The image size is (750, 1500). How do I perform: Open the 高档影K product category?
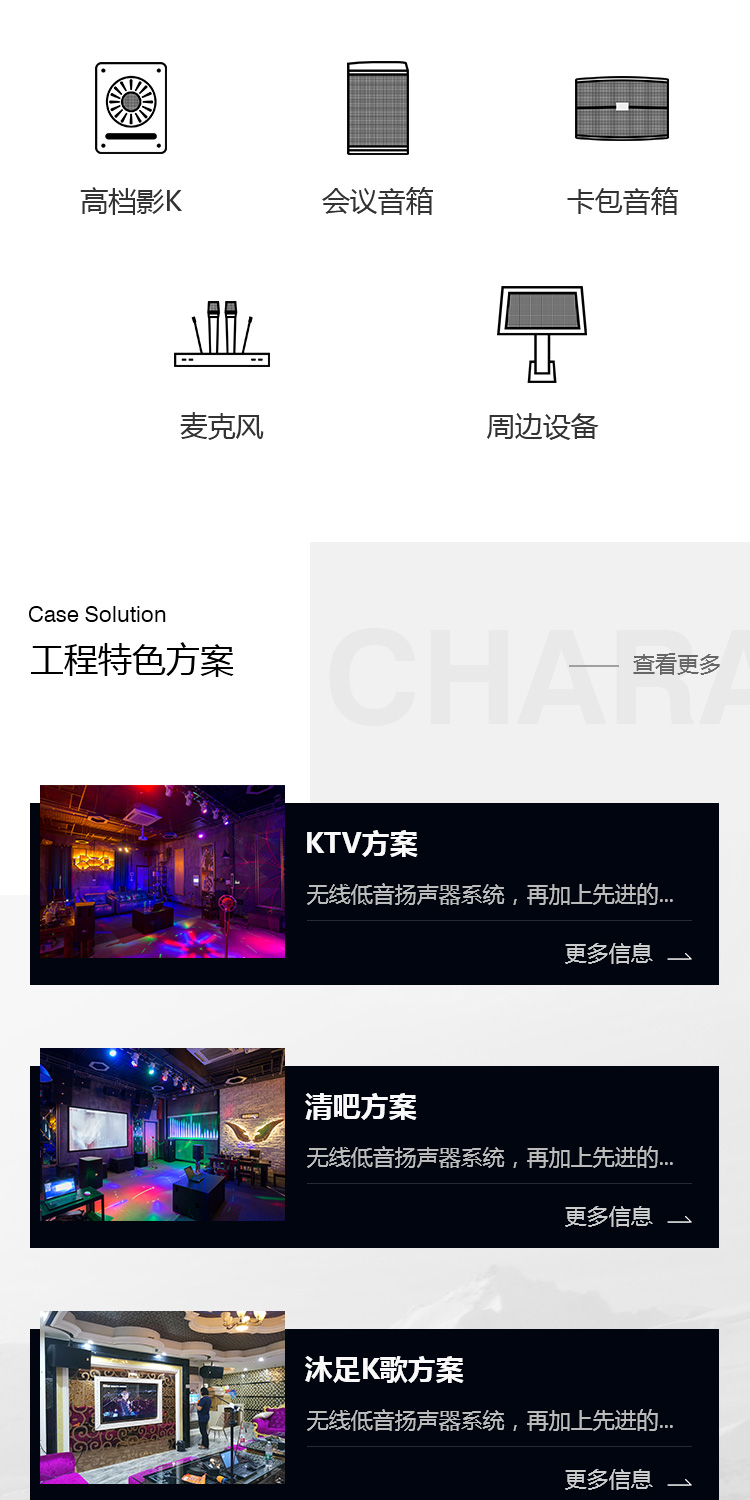131,140
